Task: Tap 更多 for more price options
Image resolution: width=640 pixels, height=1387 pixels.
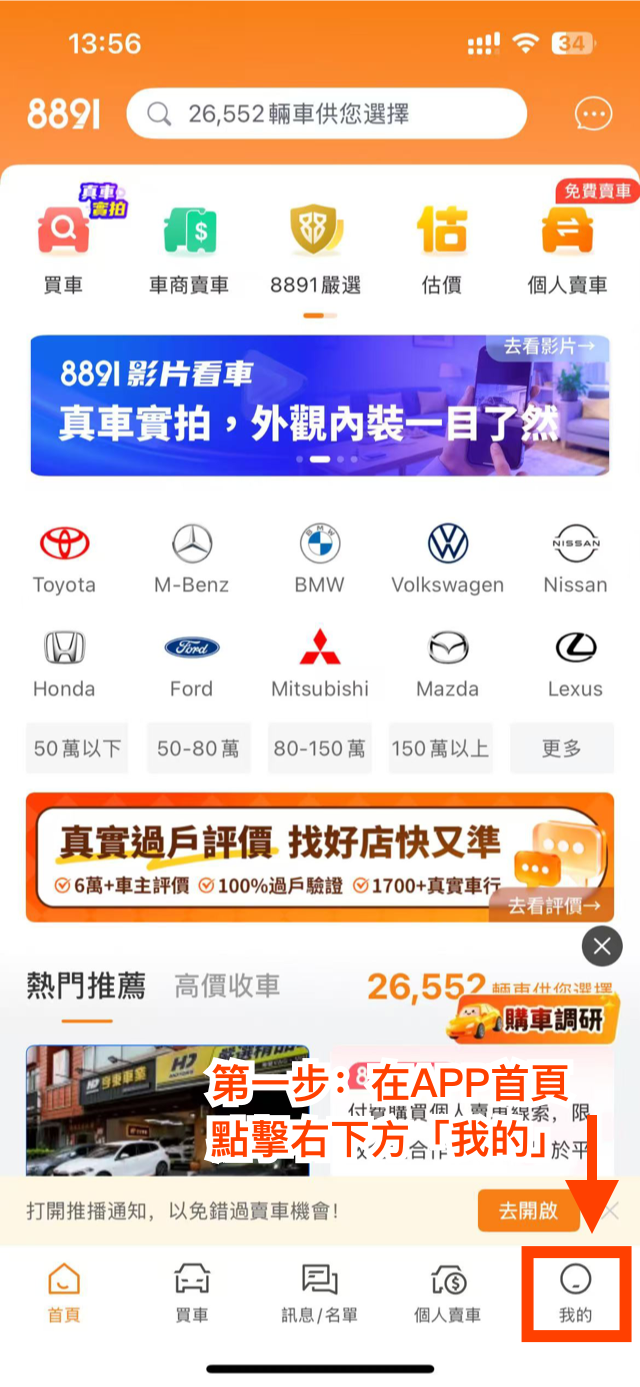Action: [x=561, y=748]
